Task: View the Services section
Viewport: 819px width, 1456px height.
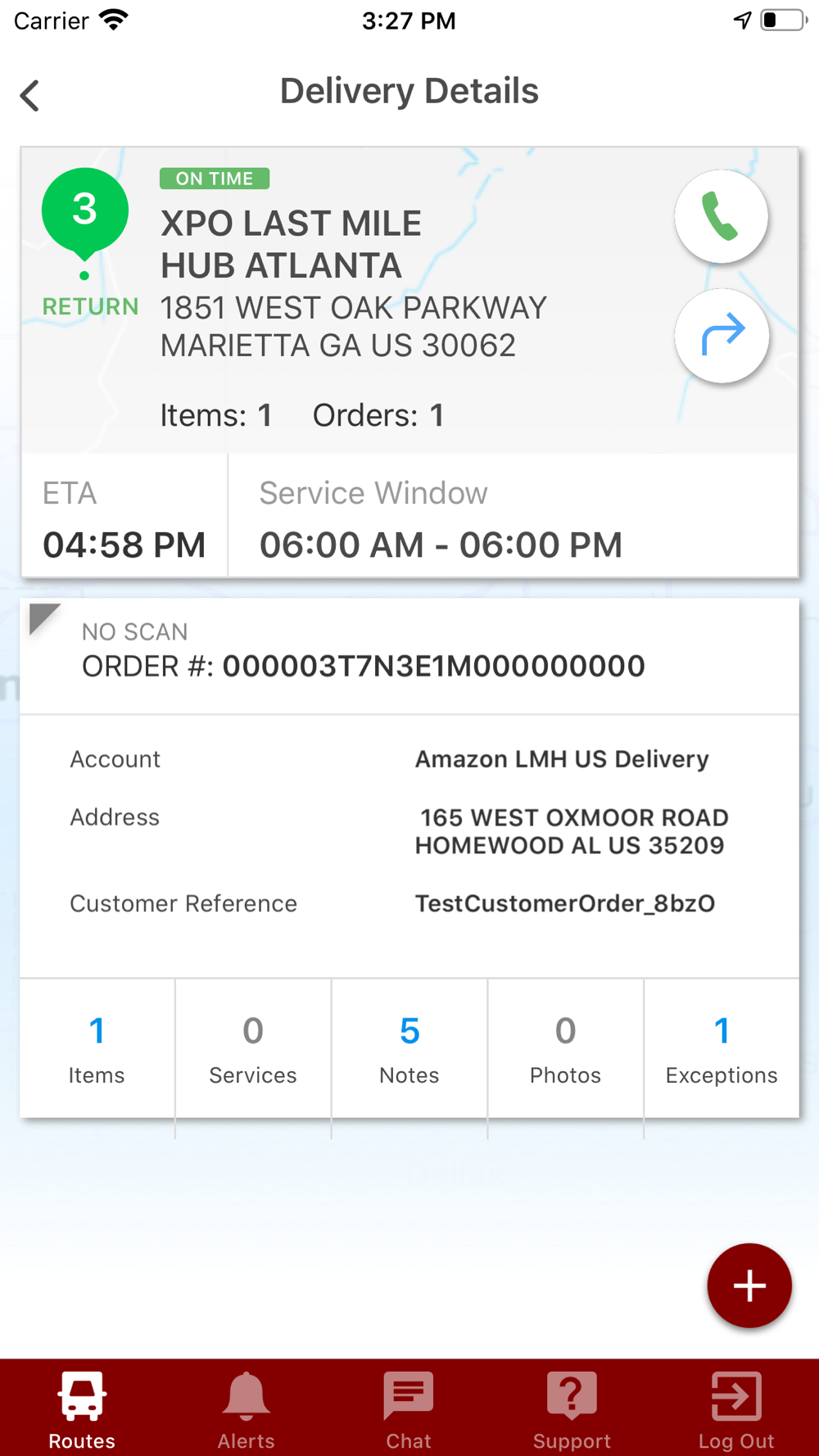Action: coord(253,1048)
